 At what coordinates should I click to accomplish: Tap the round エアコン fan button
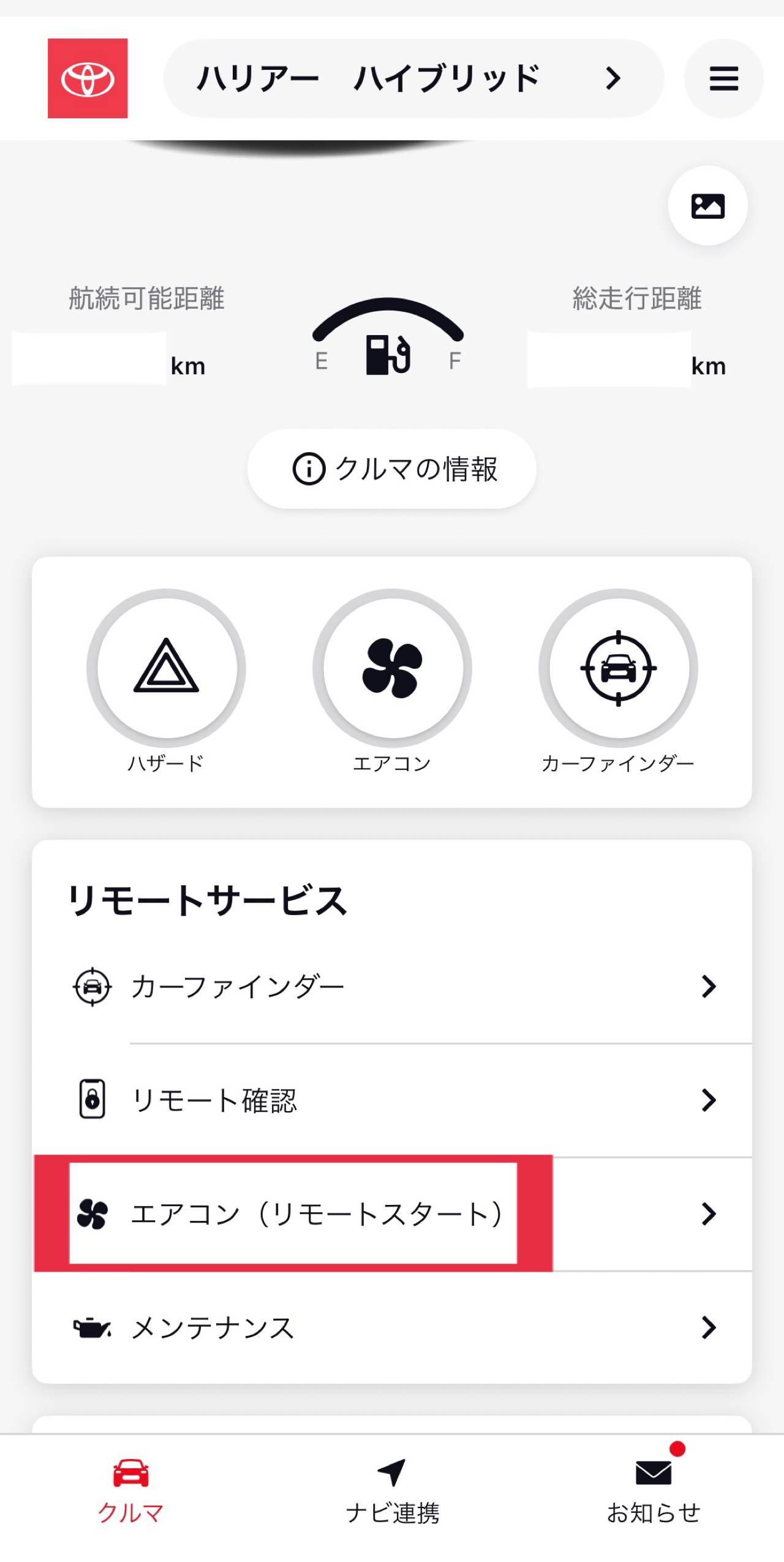[x=392, y=668]
